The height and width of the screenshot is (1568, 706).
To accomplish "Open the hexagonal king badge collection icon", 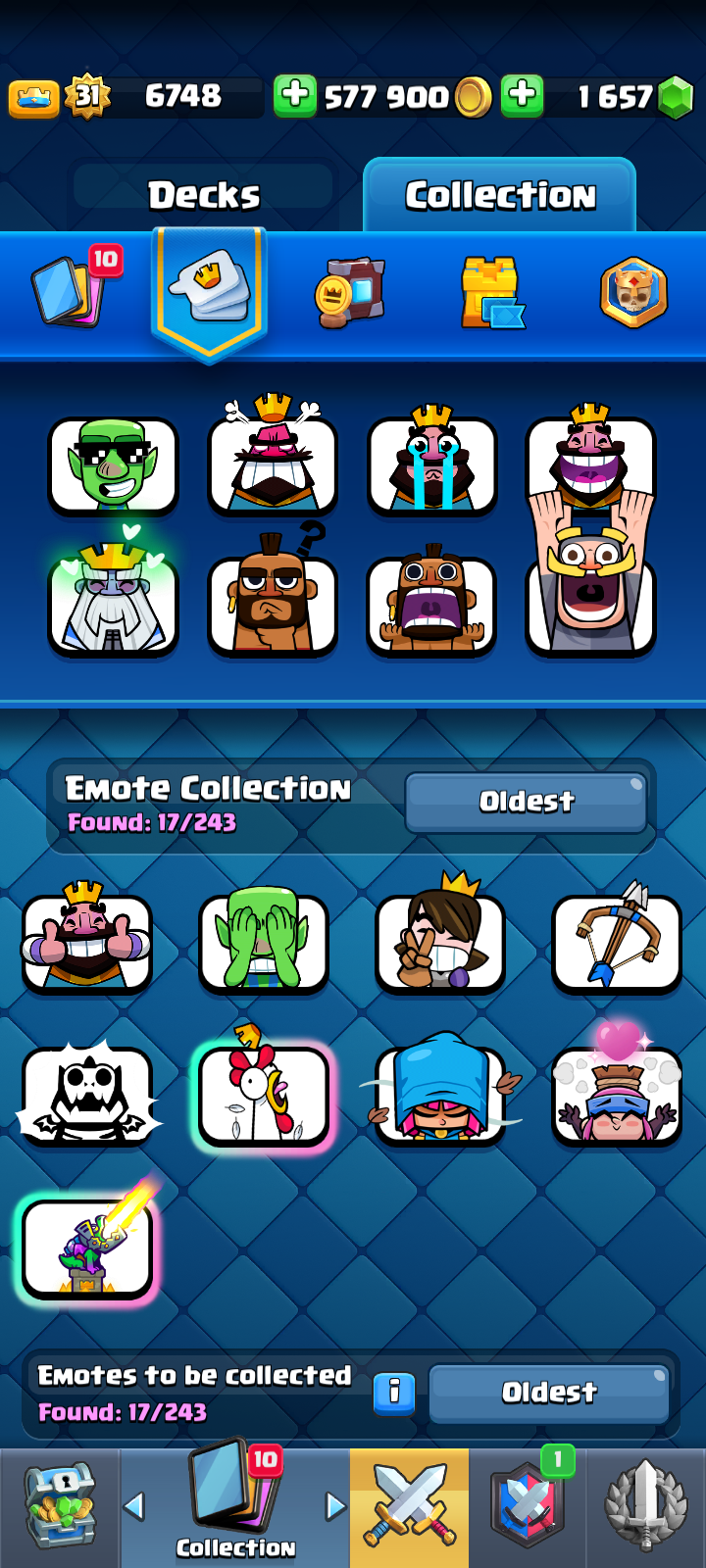I will pos(633,291).
